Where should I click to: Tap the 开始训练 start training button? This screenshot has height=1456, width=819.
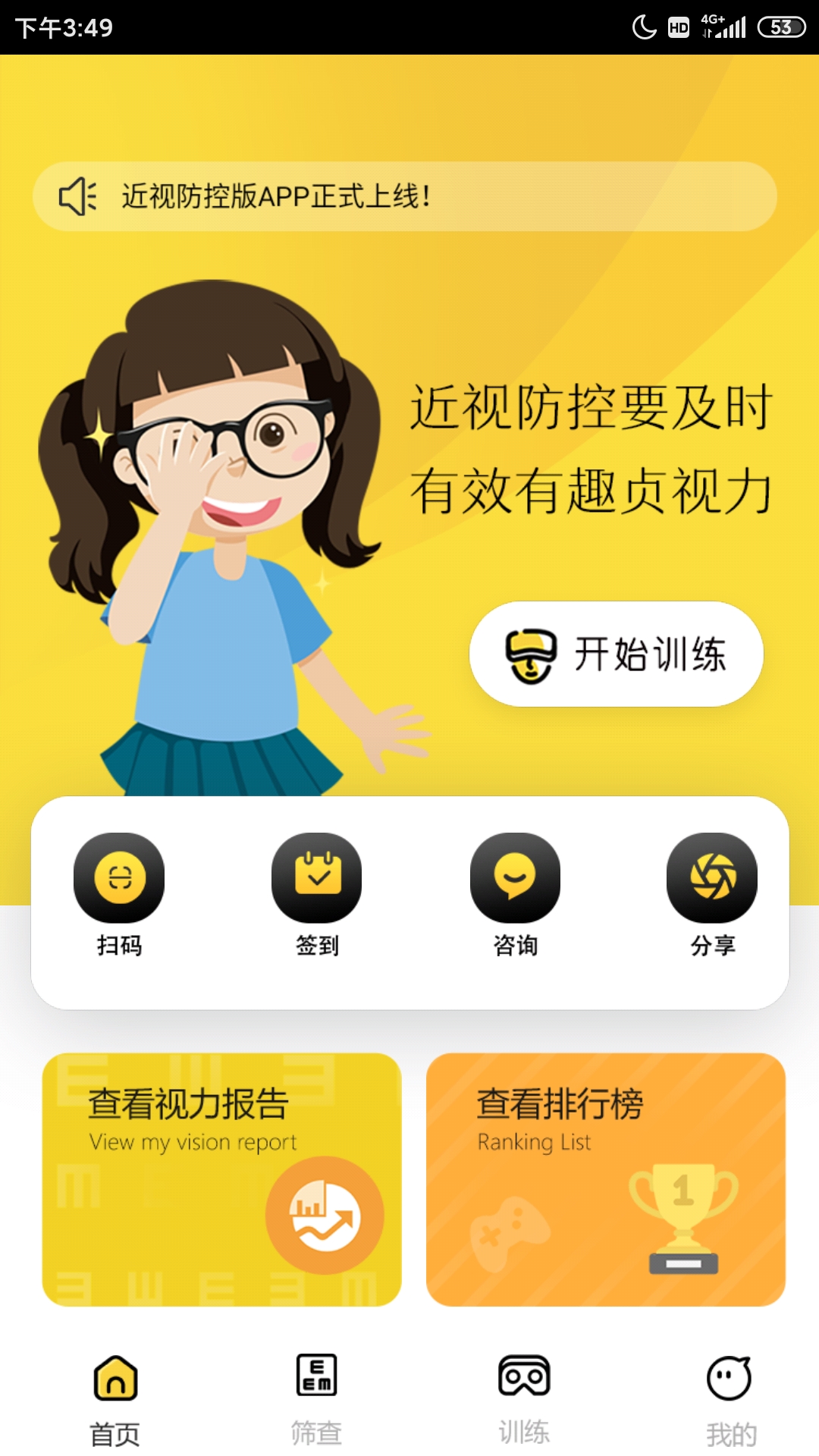pyautogui.click(x=616, y=654)
